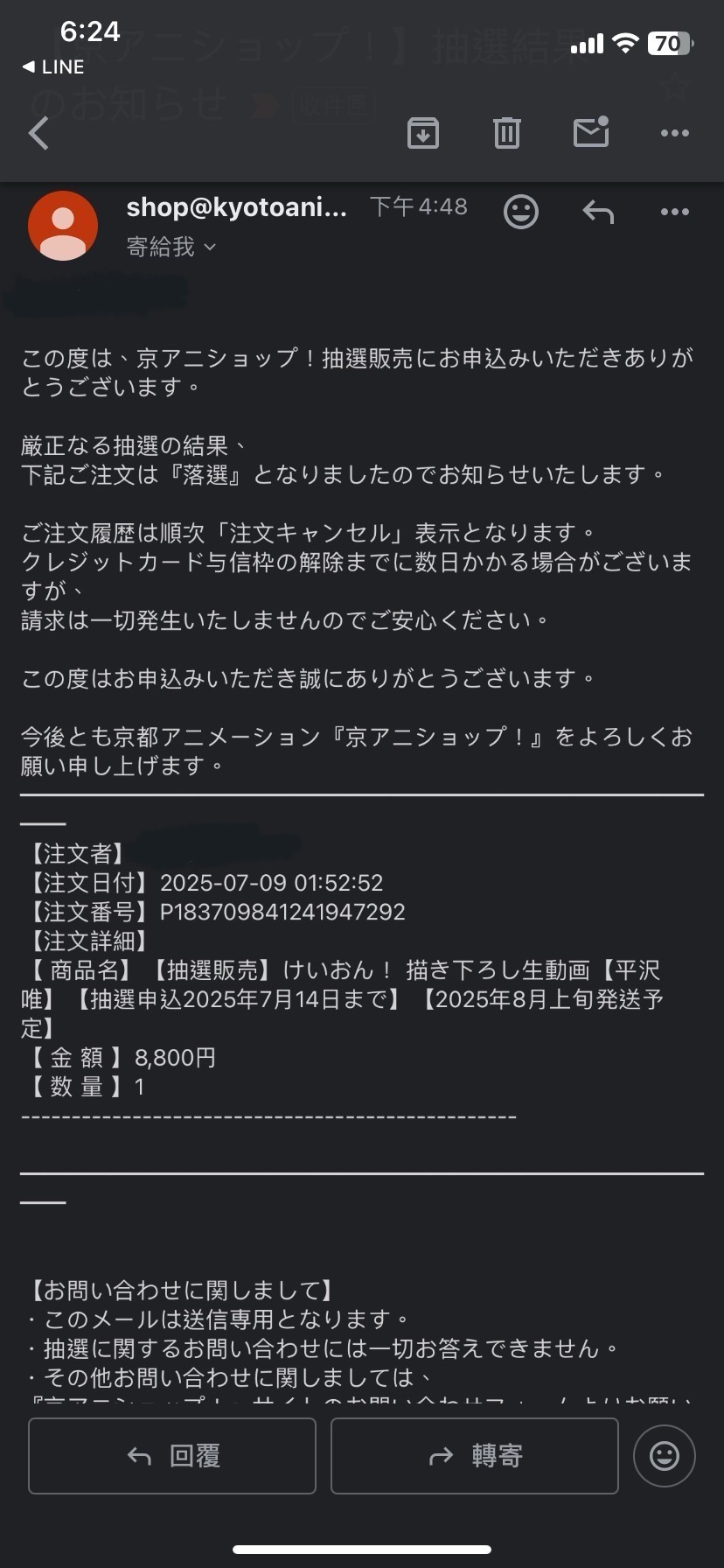Add an emoji reaction beside sender
Screen dimensions: 724x1568
[521, 212]
